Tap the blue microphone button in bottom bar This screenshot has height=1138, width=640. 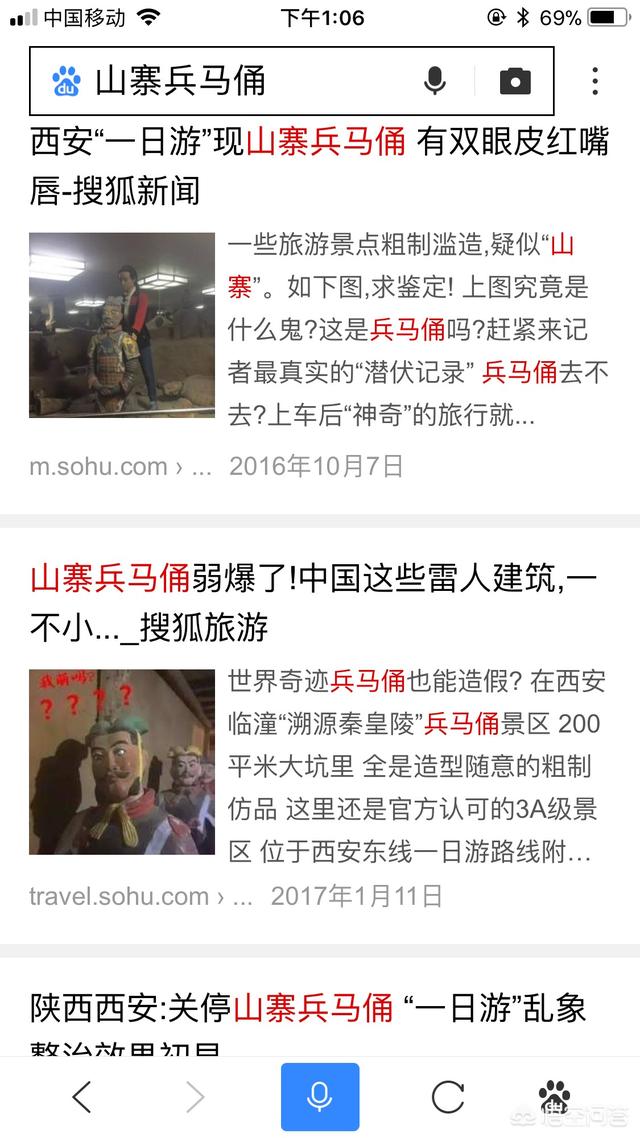tap(320, 1097)
